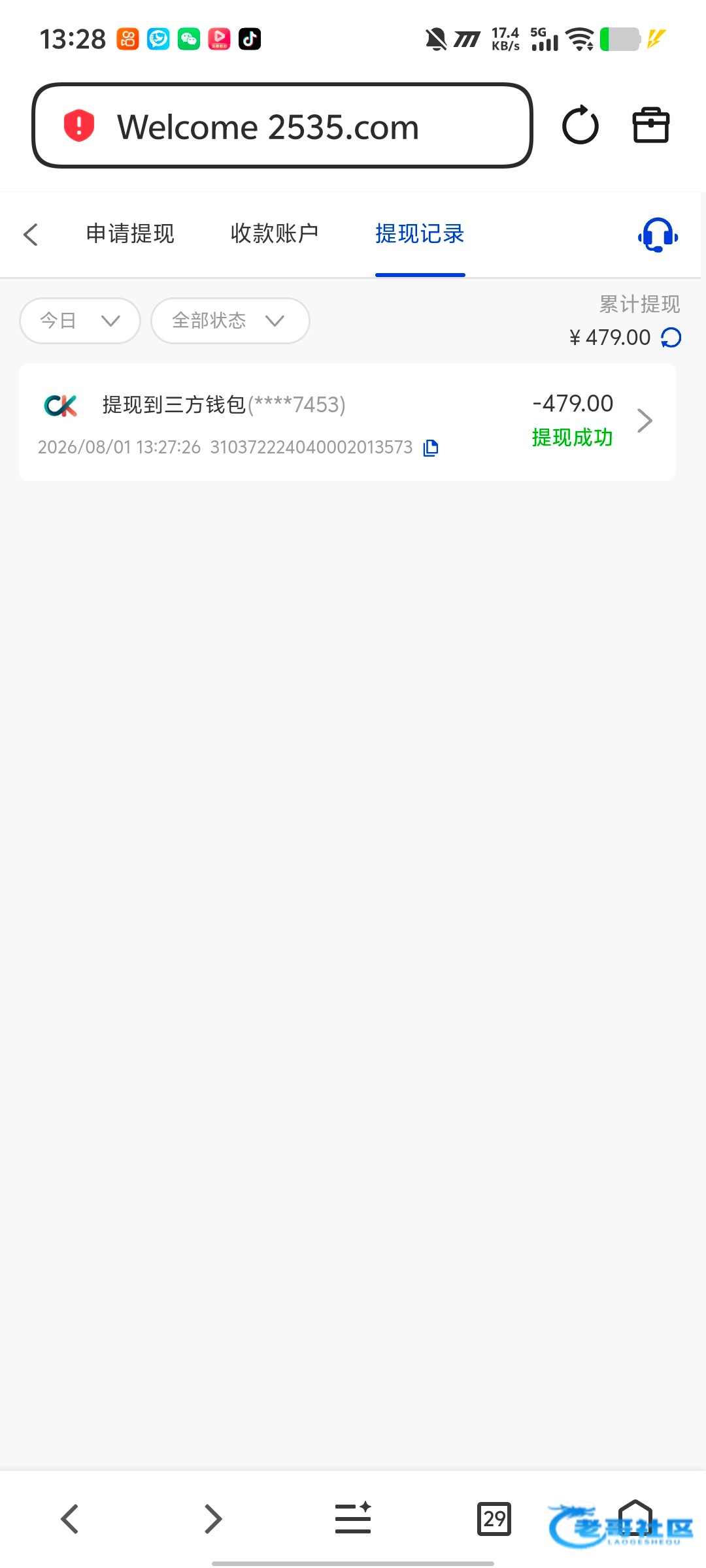This screenshot has height=1568, width=706.
Task: Switch to the 收款账户 tab
Action: click(x=275, y=233)
